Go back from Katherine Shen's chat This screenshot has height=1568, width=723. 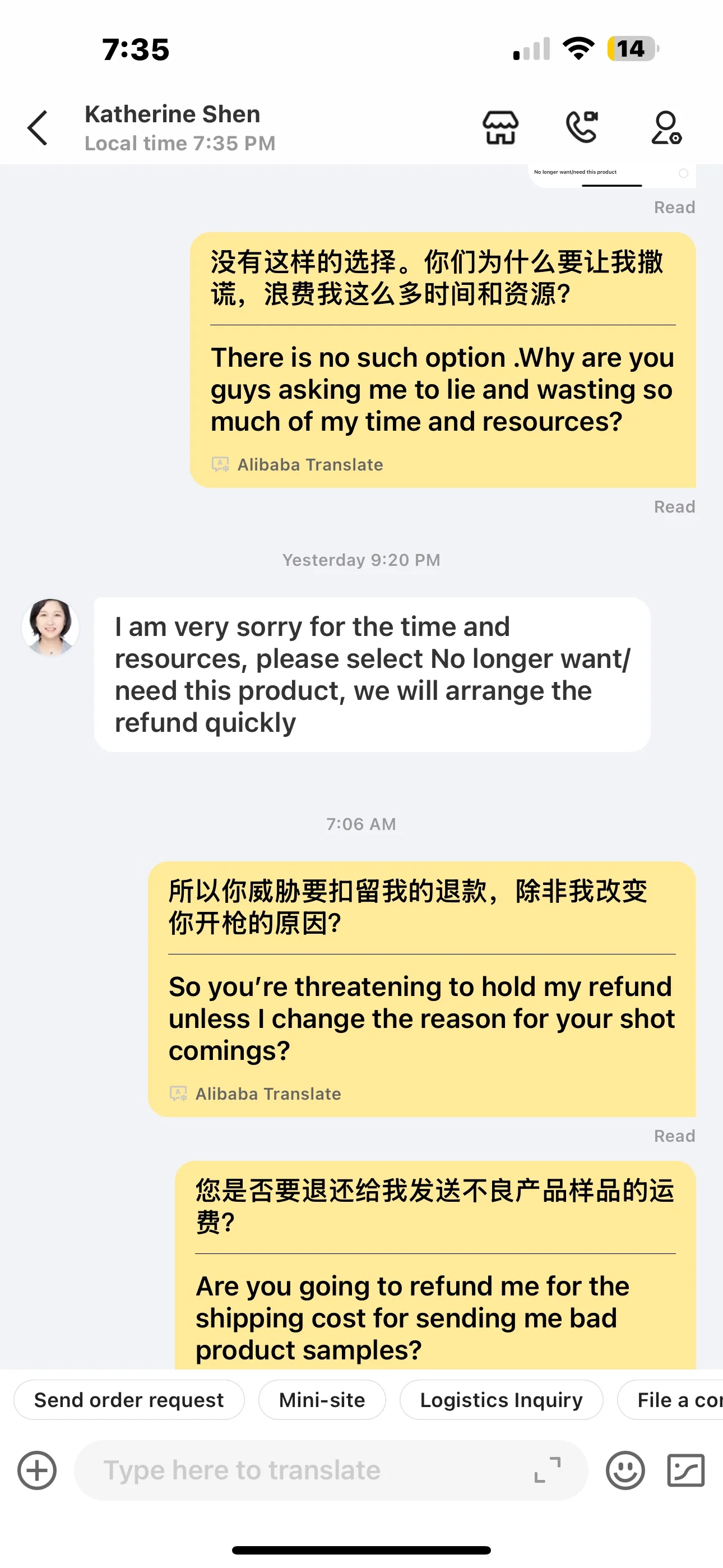pyautogui.click(x=37, y=128)
